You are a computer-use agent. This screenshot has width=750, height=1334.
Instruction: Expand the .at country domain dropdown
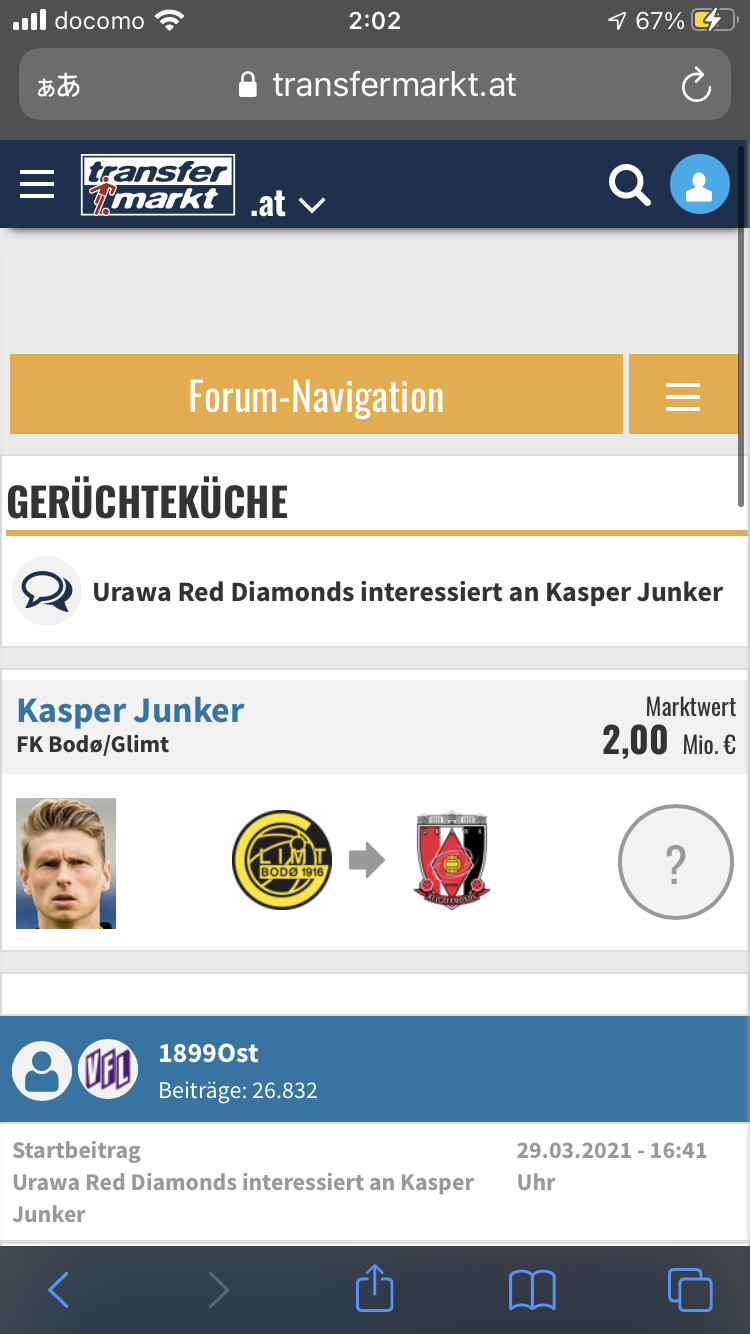289,205
